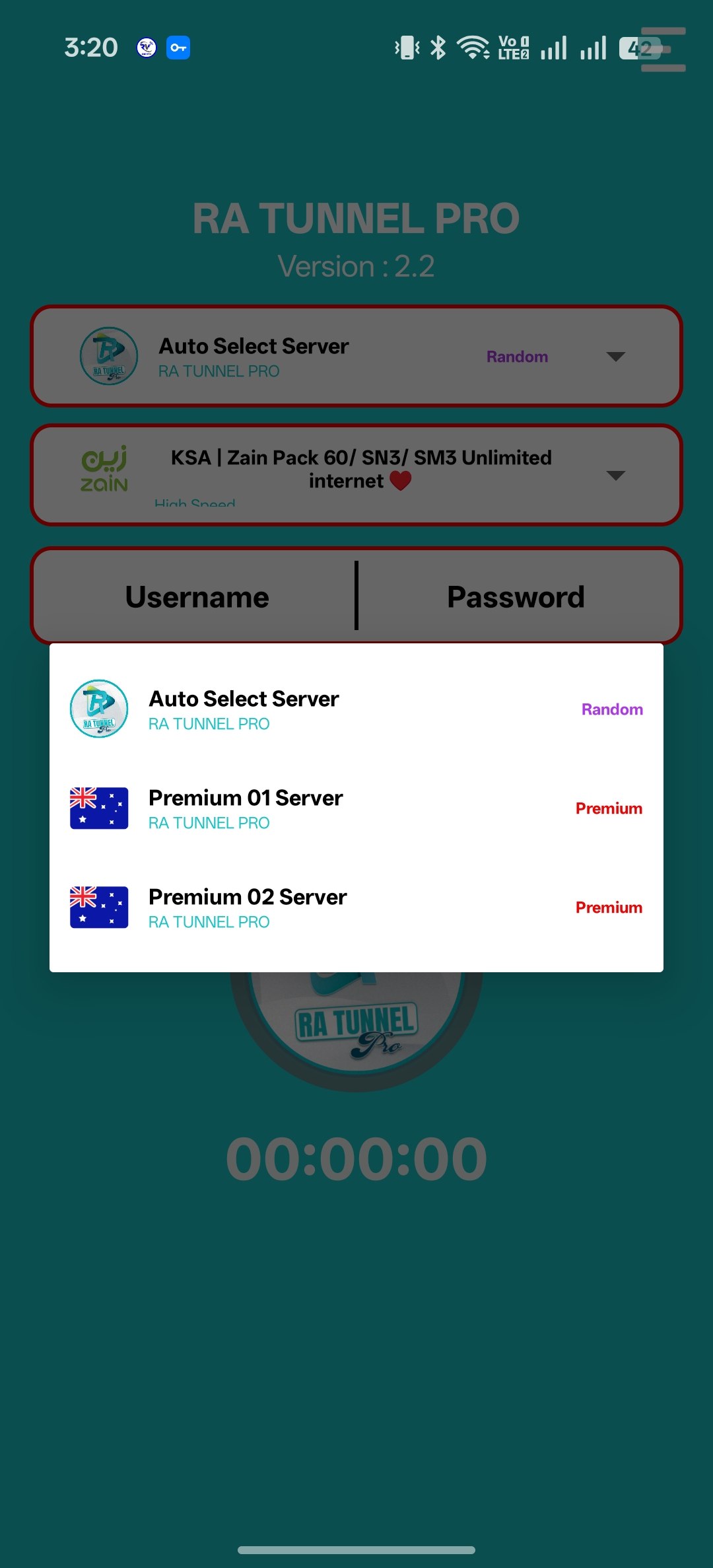Tap the Username field
Screen dimensions: 713x1568
197,596
